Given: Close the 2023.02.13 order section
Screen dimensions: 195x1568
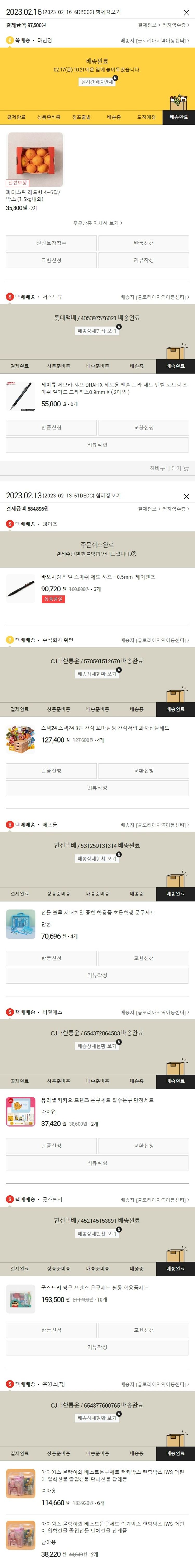Looking at the screenshot, I should pos(186,496).
